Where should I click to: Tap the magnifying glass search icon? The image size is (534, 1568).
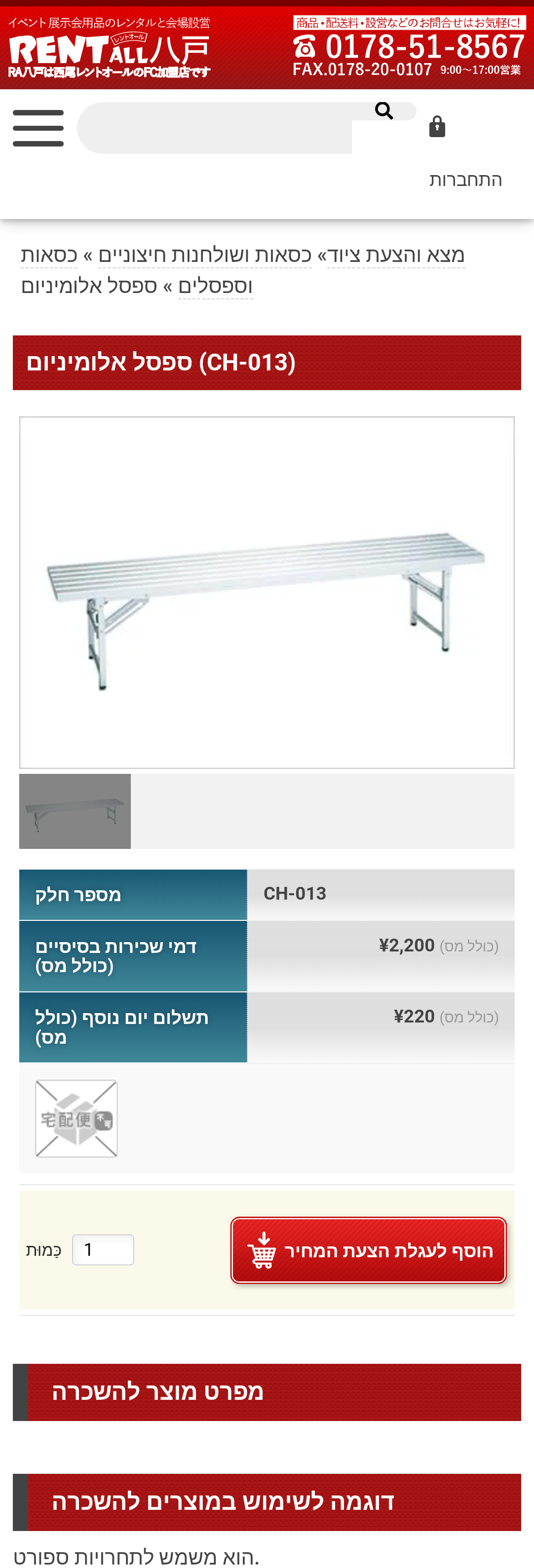click(383, 111)
